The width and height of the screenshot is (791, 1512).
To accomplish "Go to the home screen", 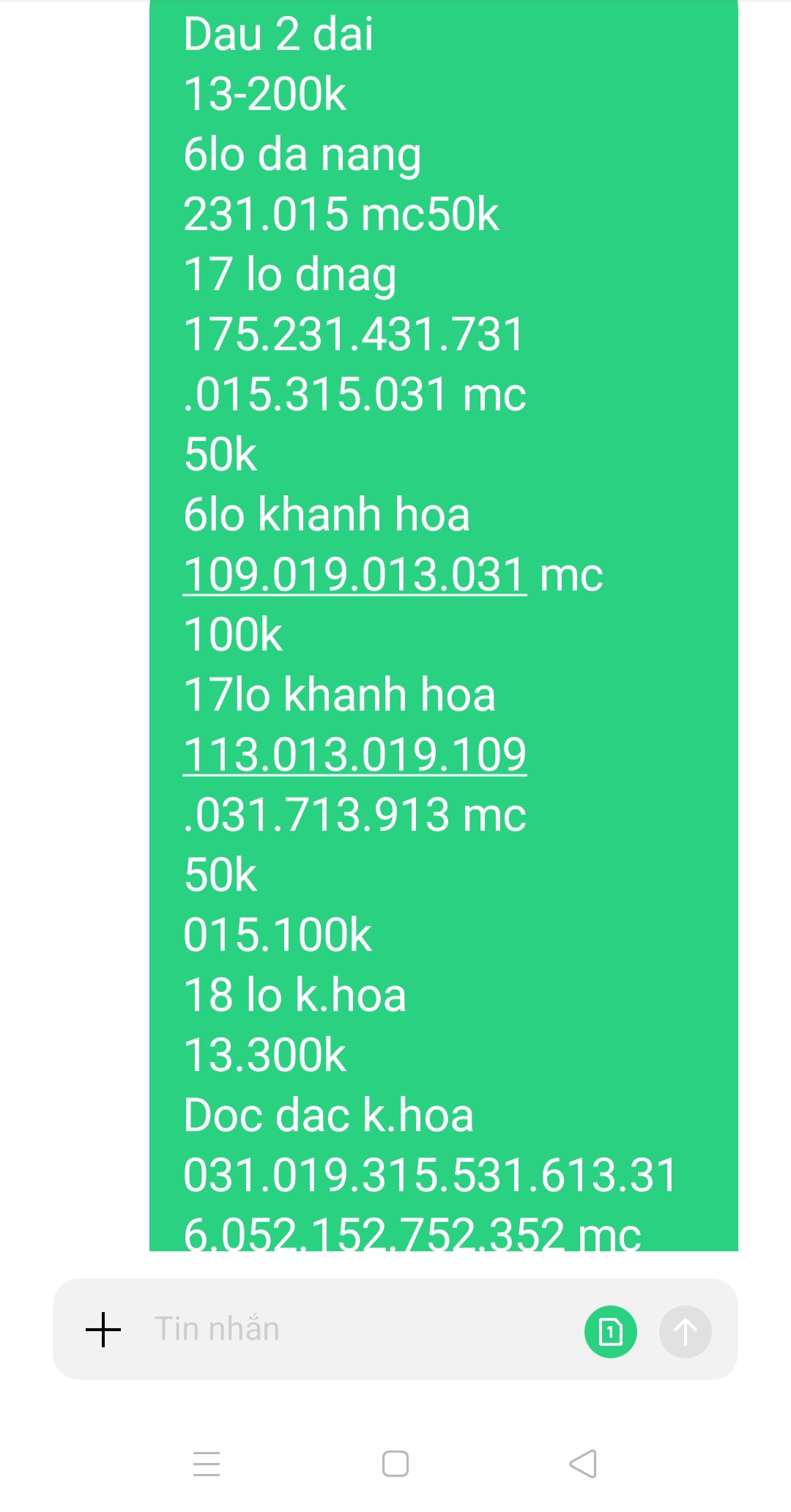I will point(395,1464).
